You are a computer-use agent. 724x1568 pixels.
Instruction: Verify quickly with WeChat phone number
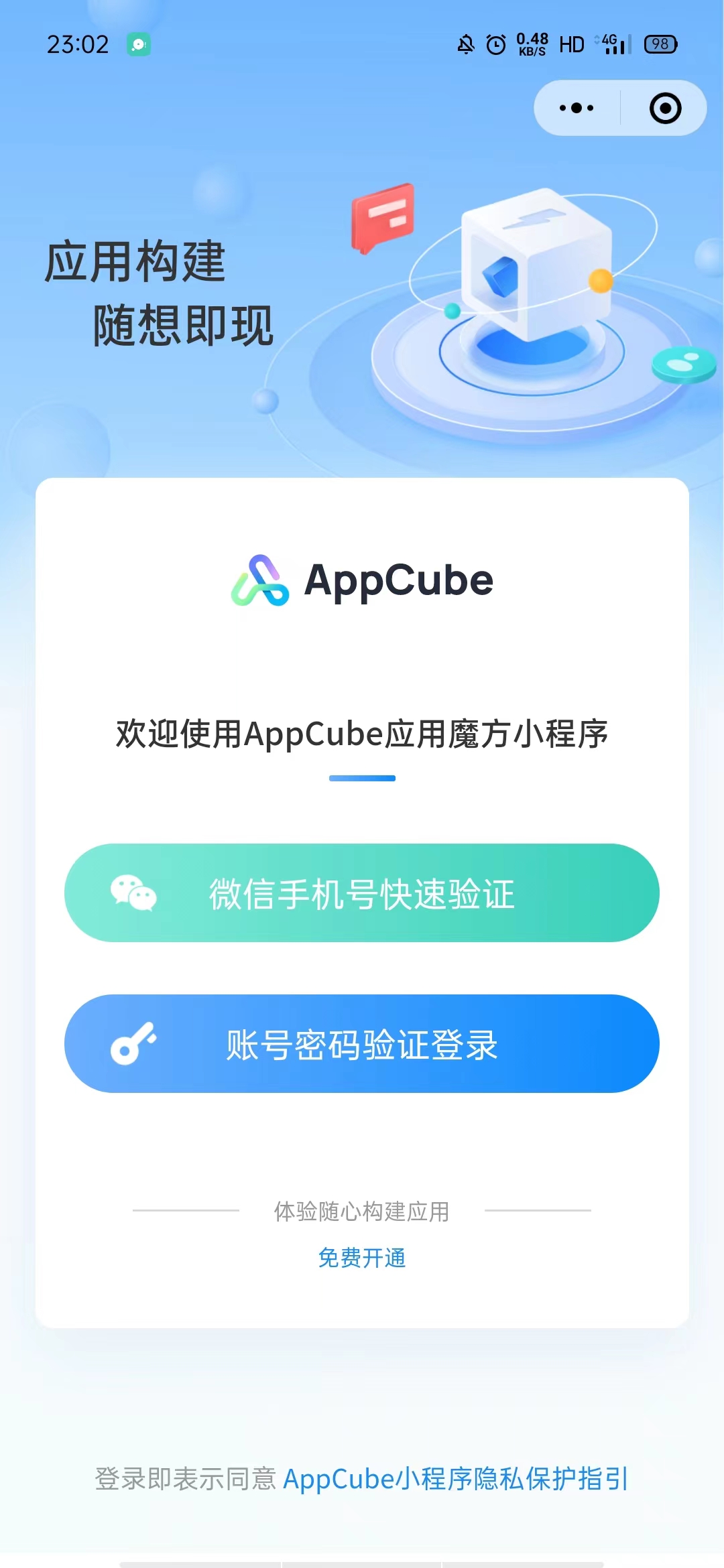pyautogui.click(x=362, y=893)
